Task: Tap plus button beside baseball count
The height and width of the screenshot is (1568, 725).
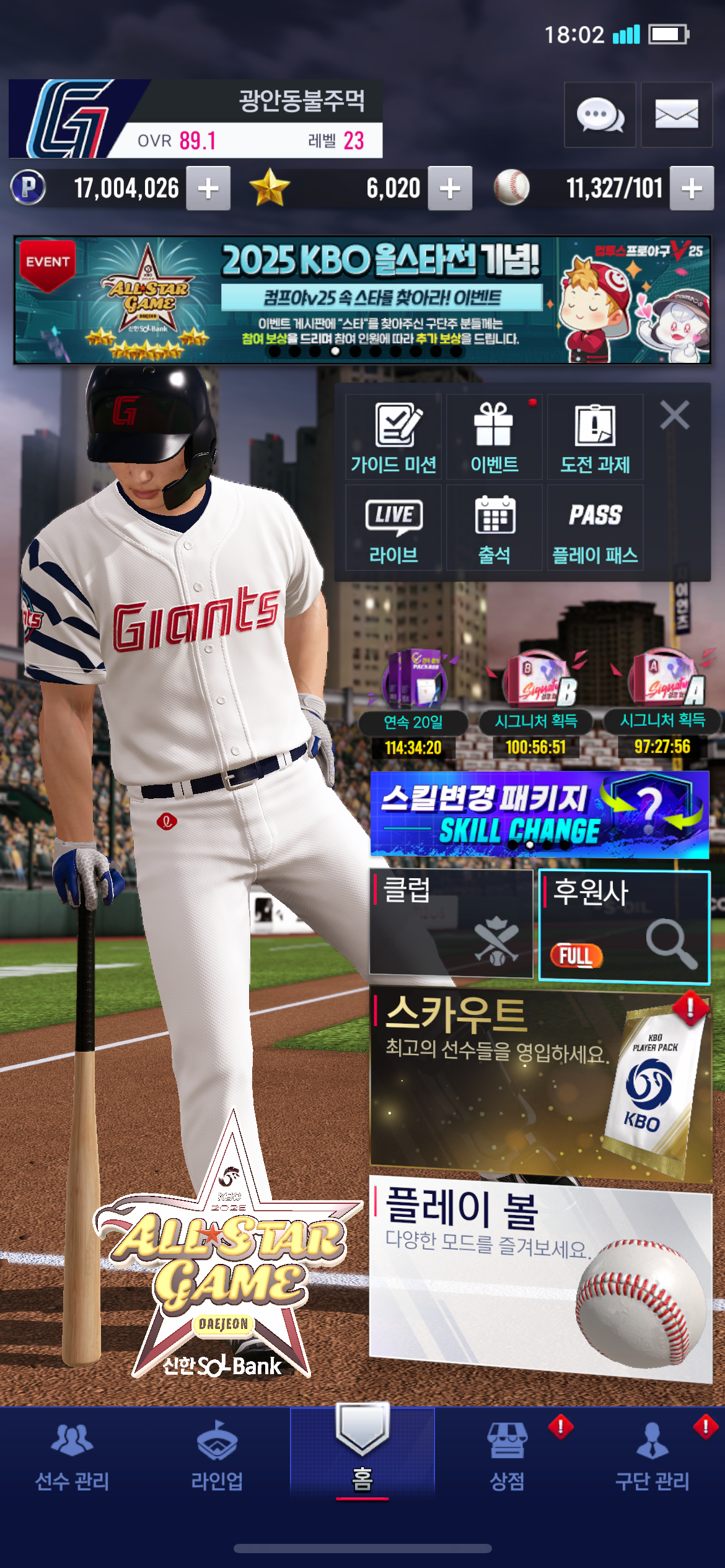Action: pos(692,188)
